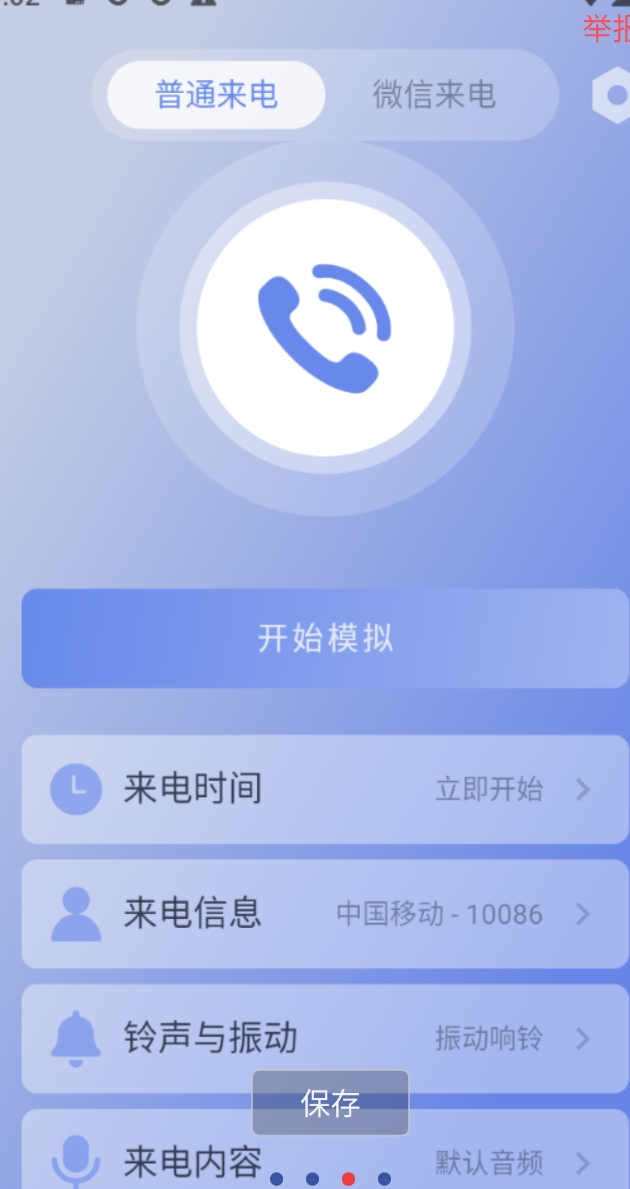Viewport: 630px width, 1189px height.
Task: Start simulation with 开始模拟 button
Action: tap(325, 638)
